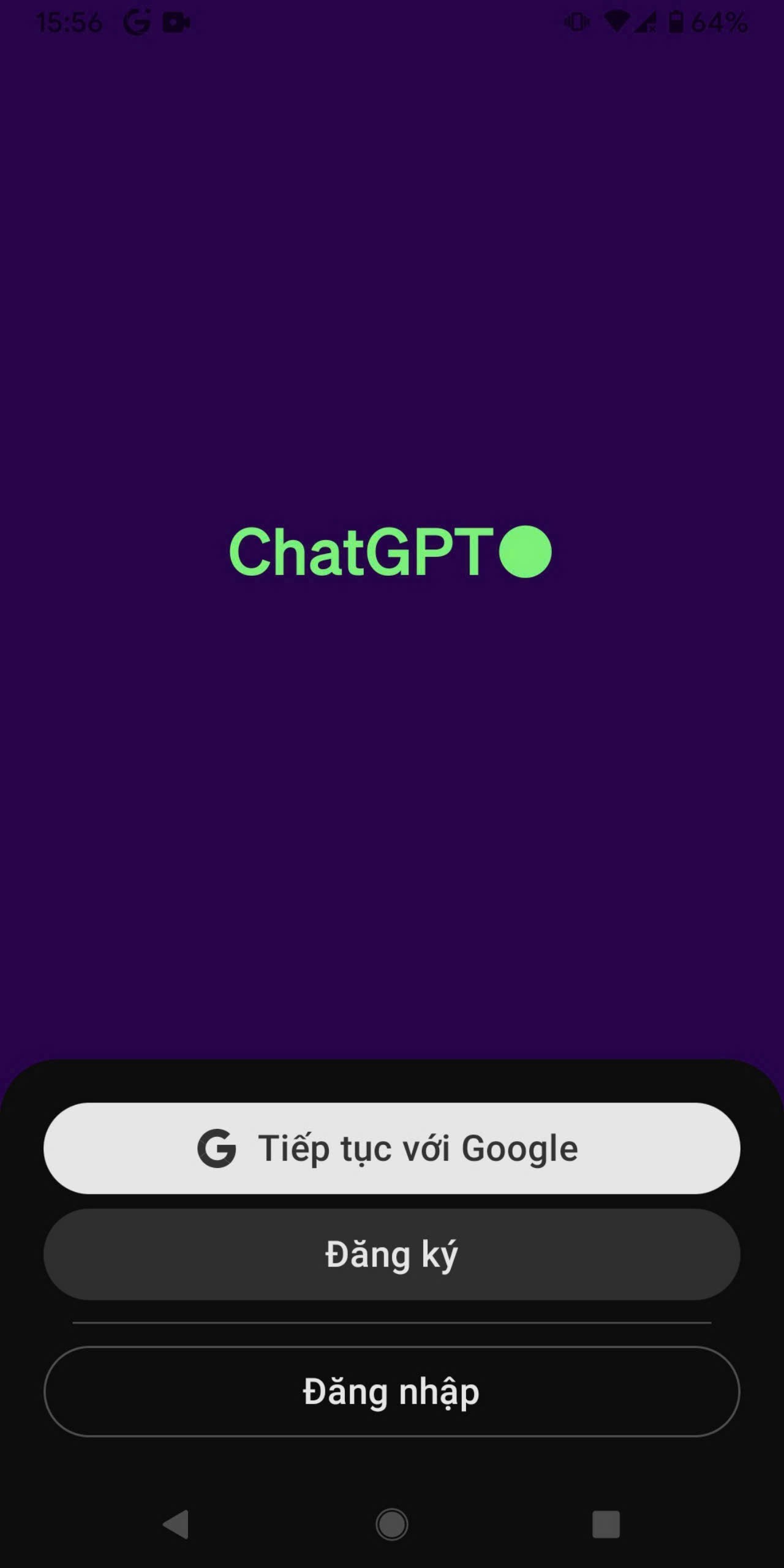Tap the screen recording icon in the status bar
Image resolution: width=784 pixels, height=1568 pixels.
[174, 21]
